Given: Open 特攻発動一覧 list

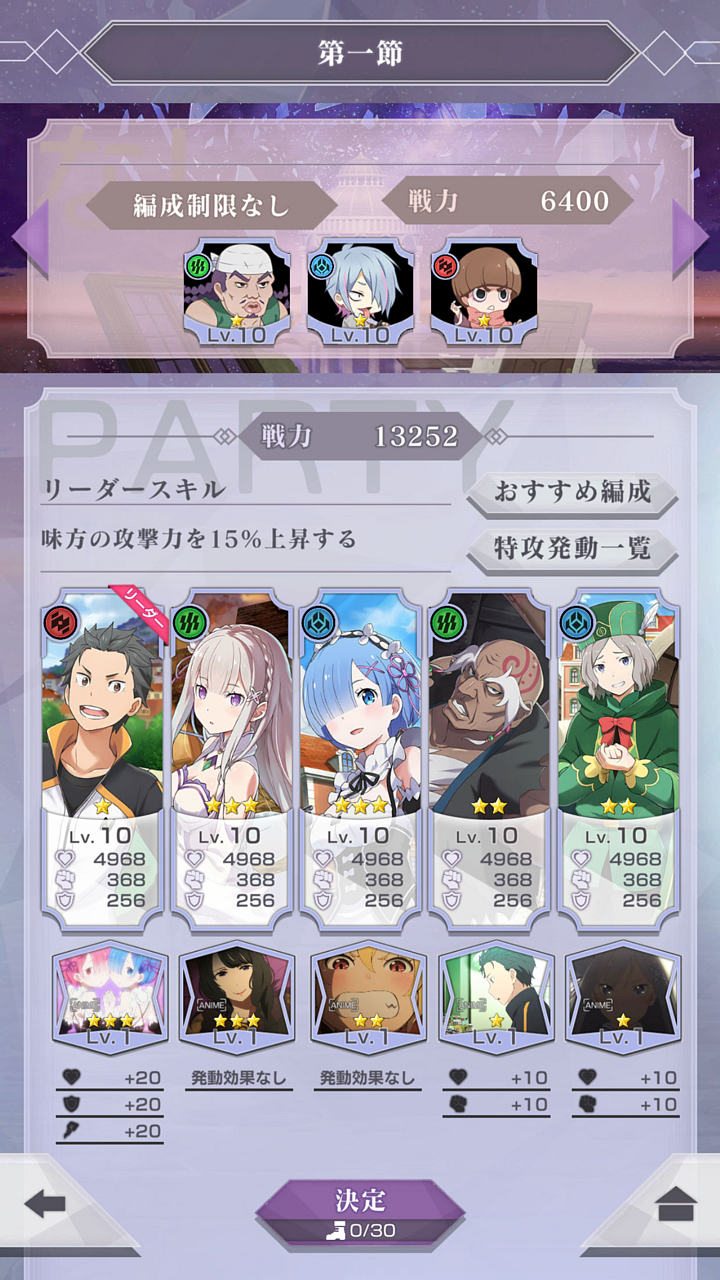Looking at the screenshot, I should 572,548.
